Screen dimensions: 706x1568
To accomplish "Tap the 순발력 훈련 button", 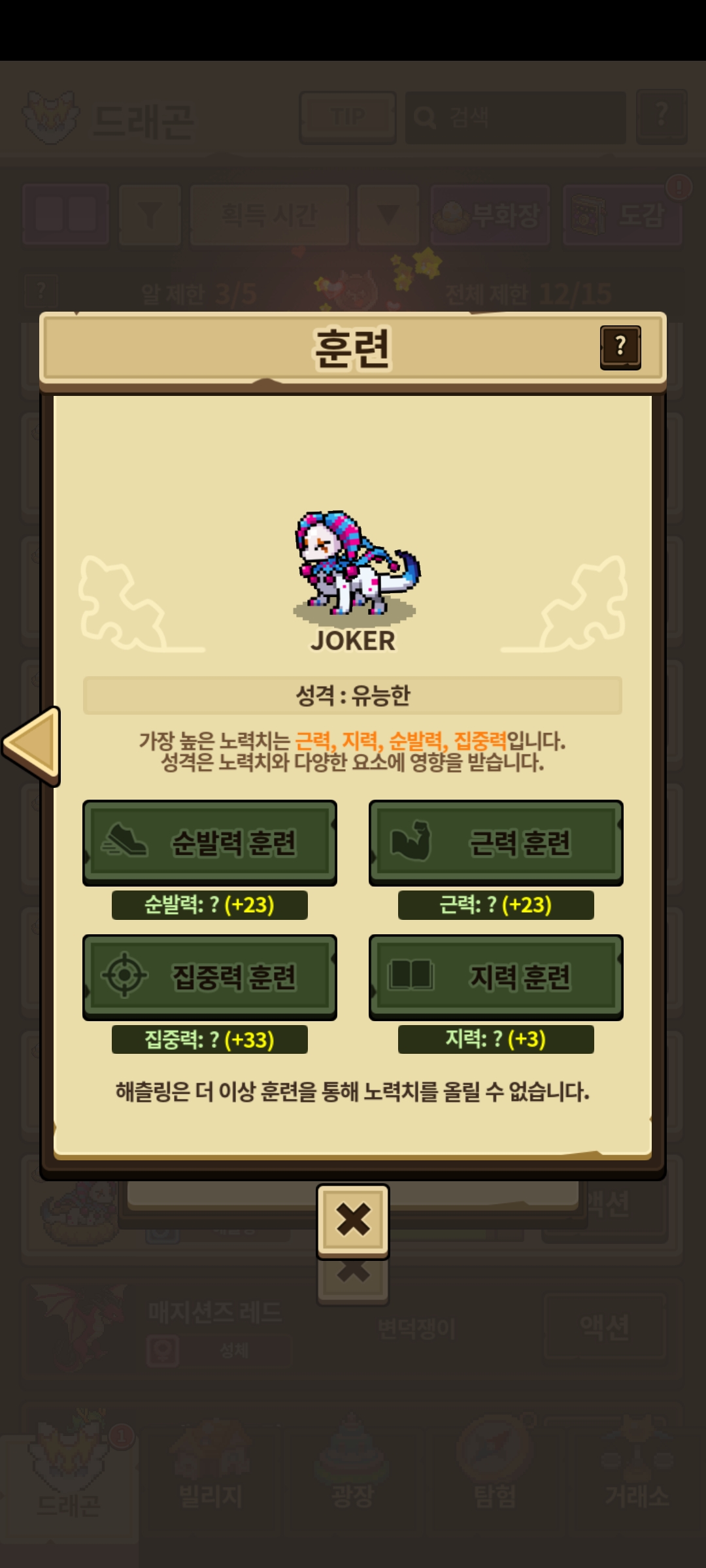I will (210, 842).
